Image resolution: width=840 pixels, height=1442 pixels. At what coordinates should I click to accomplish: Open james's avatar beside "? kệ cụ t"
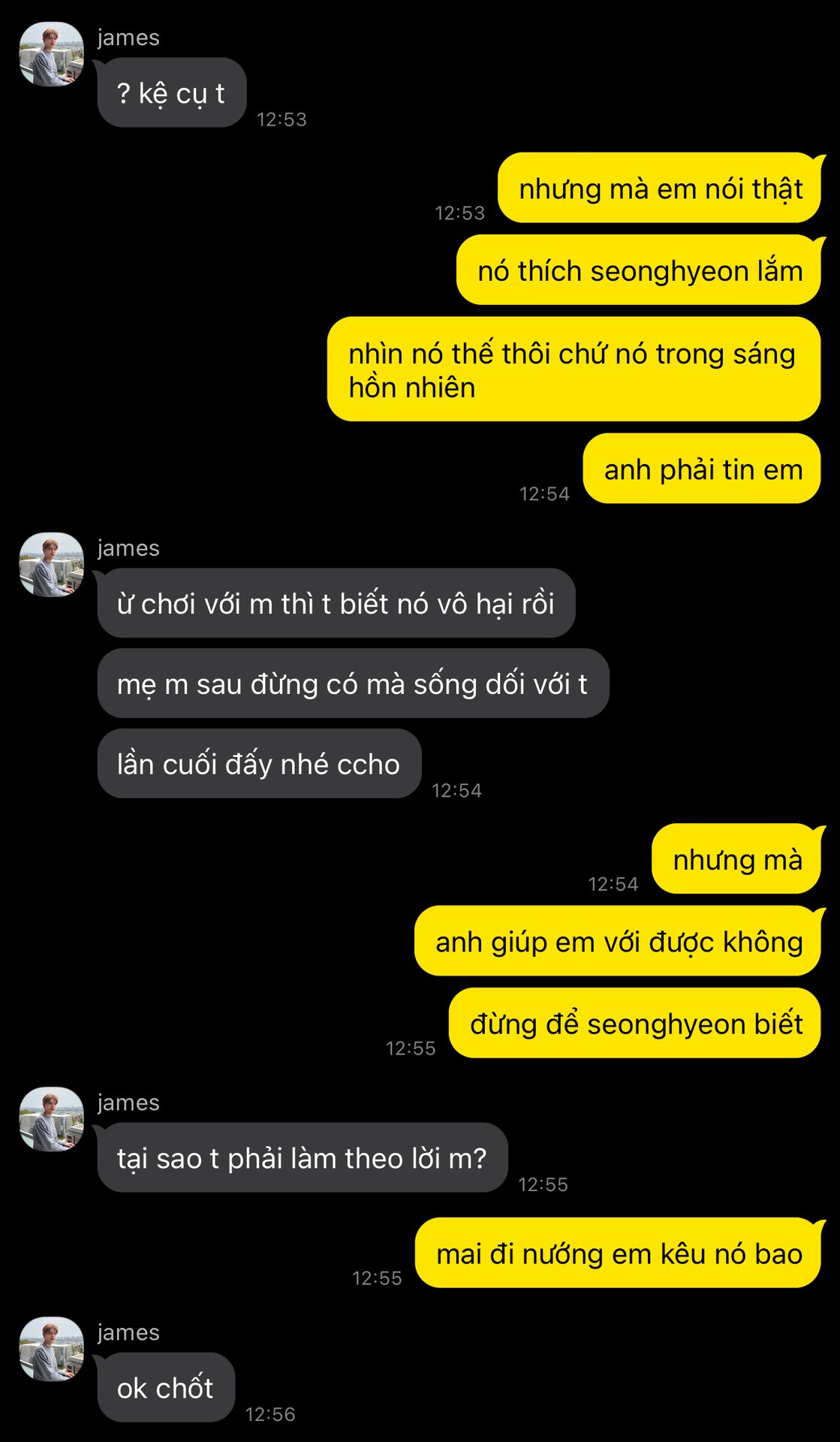pyautogui.click(x=51, y=54)
